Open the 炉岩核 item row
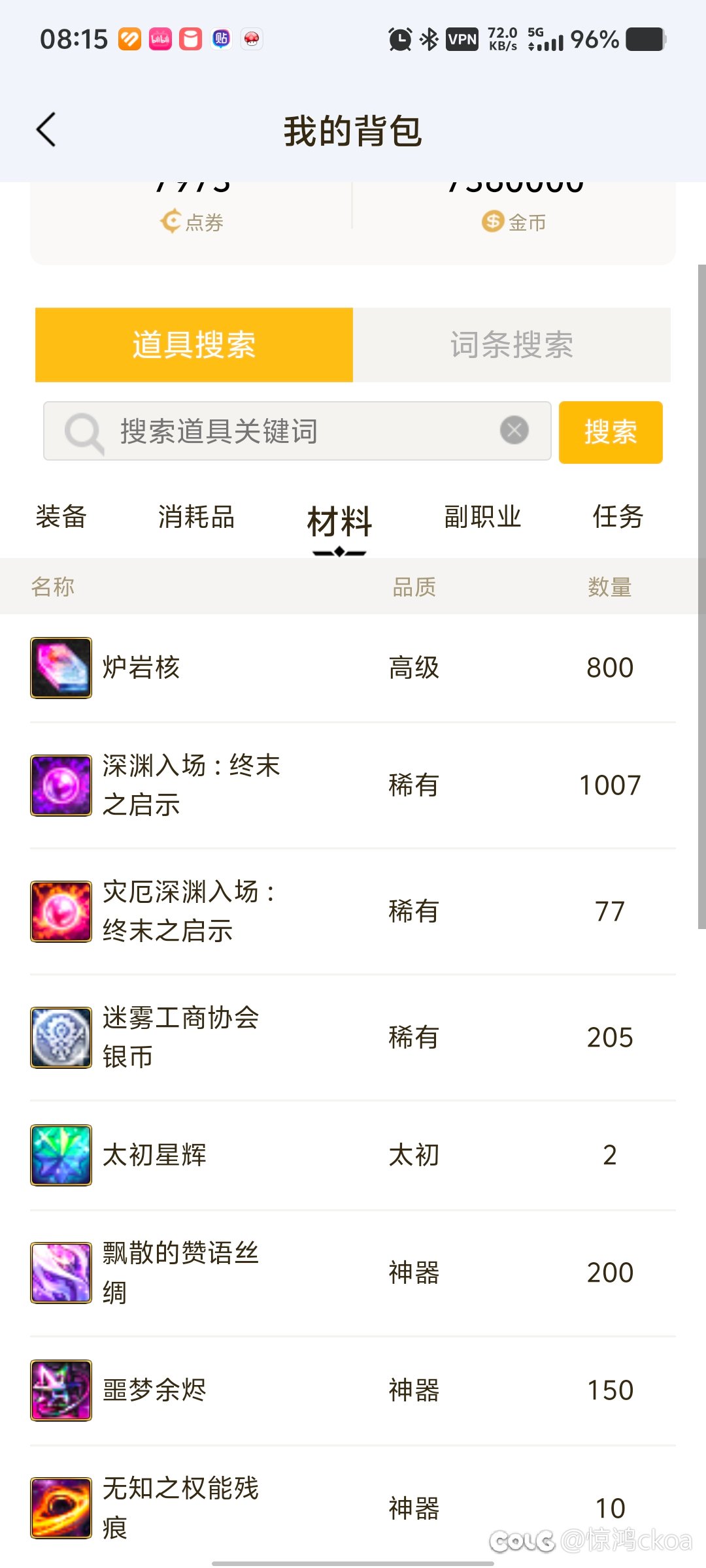Image resolution: width=706 pixels, height=1568 pixels. coord(353,668)
